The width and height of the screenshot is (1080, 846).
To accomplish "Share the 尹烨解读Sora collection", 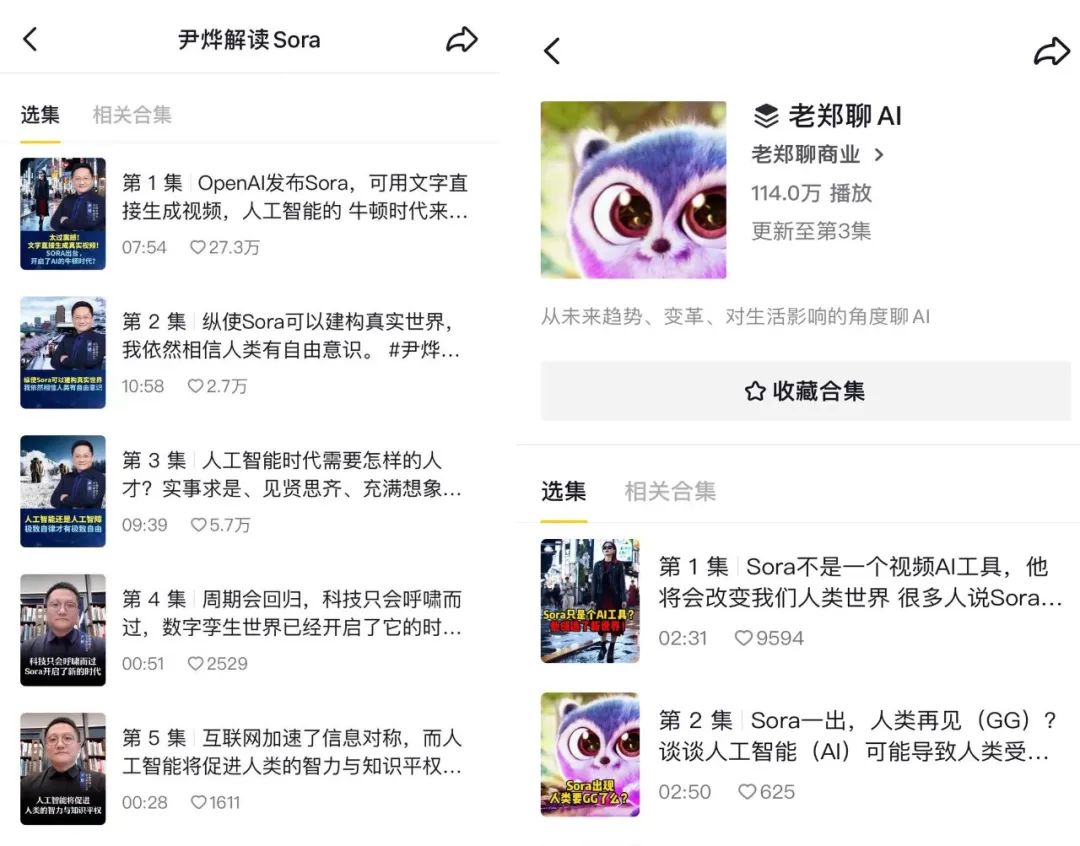I will coord(461,40).
